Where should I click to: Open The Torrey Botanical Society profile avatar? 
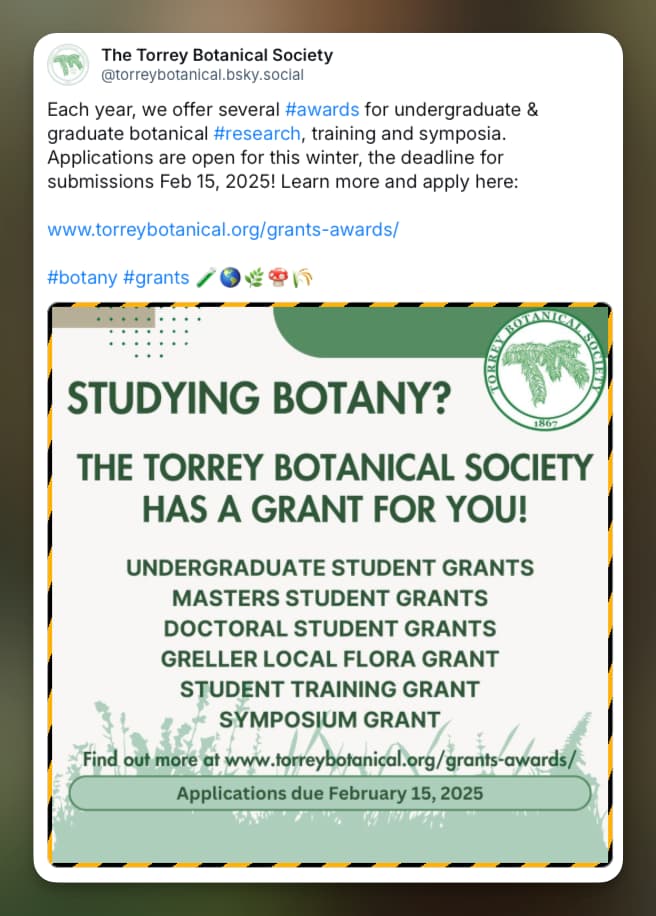tap(68, 65)
